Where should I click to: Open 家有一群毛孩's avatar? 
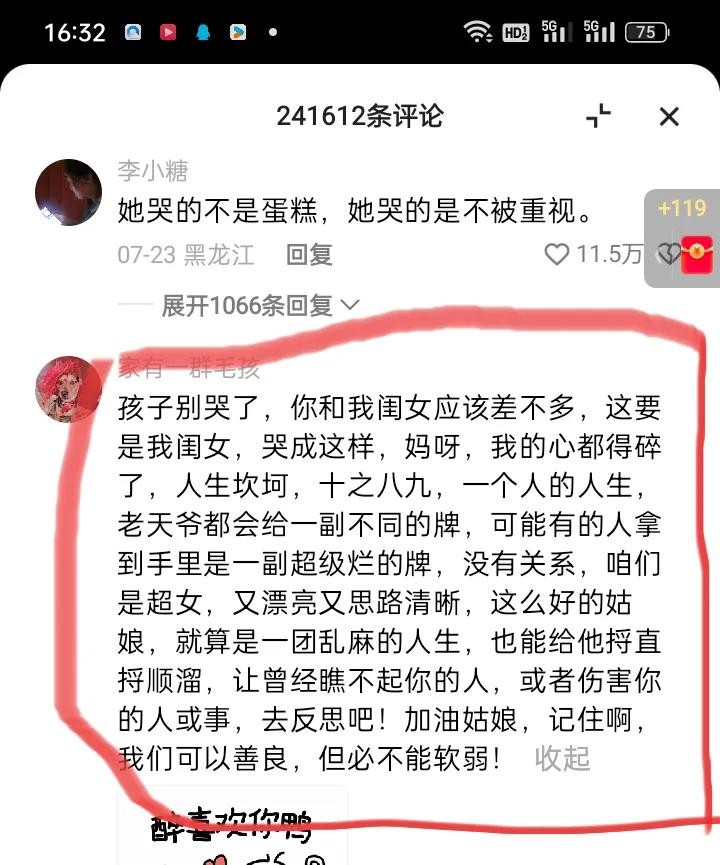tap(68, 388)
